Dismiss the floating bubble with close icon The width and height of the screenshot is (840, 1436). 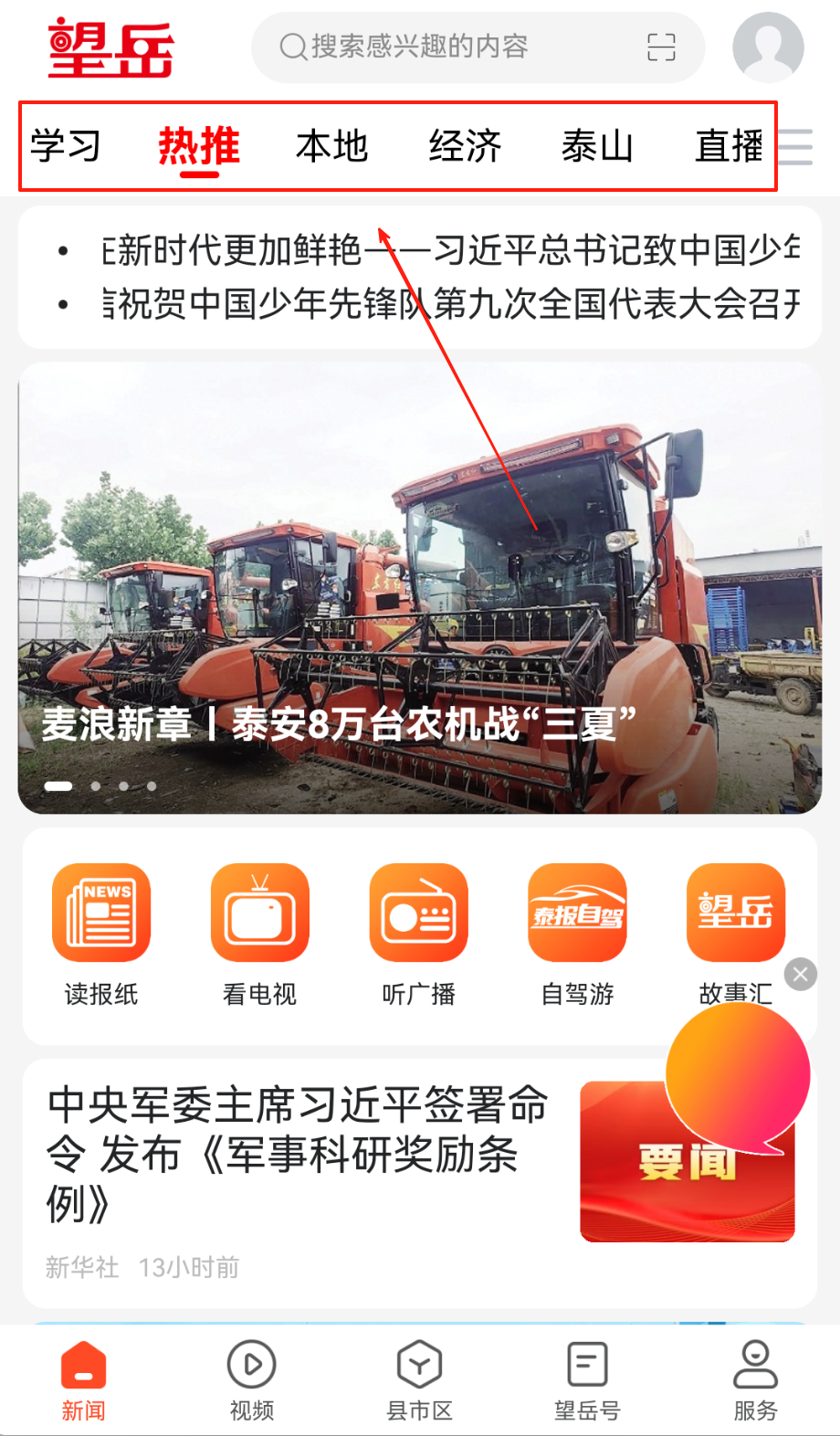(x=801, y=975)
